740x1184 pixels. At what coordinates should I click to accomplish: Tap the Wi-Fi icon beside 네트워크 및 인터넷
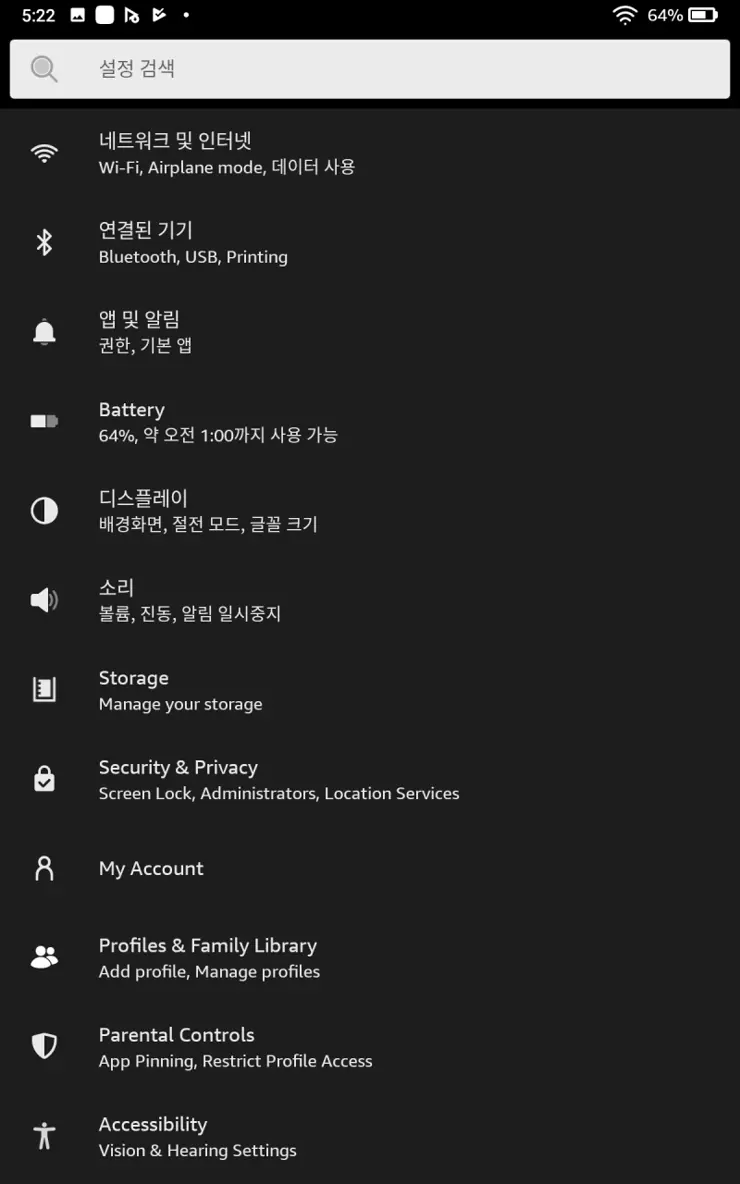coord(44,152)
